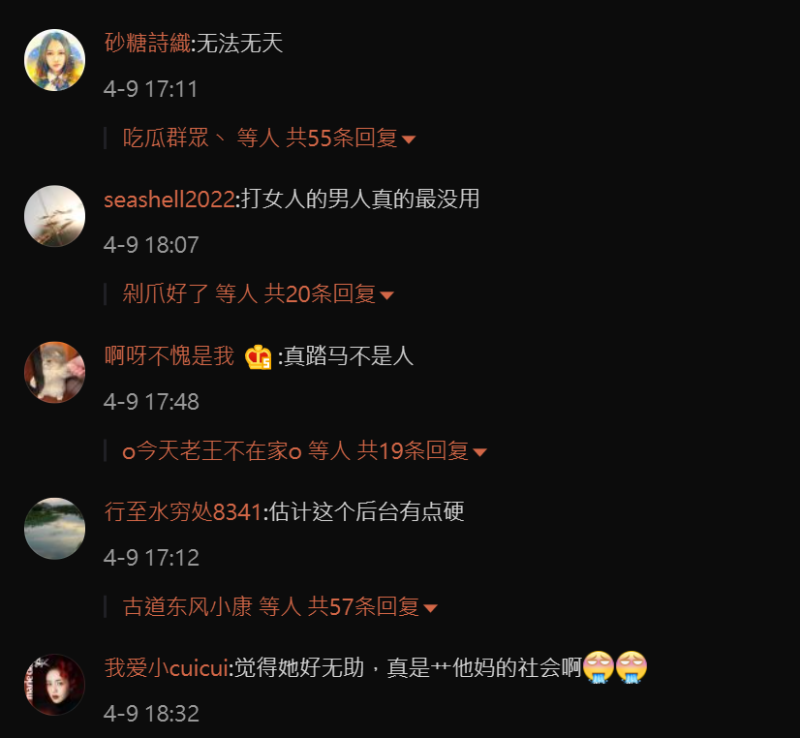Open 砂糖詩織's profile avatar
Screen dimensions: 800x738
[x=54, y=60]
